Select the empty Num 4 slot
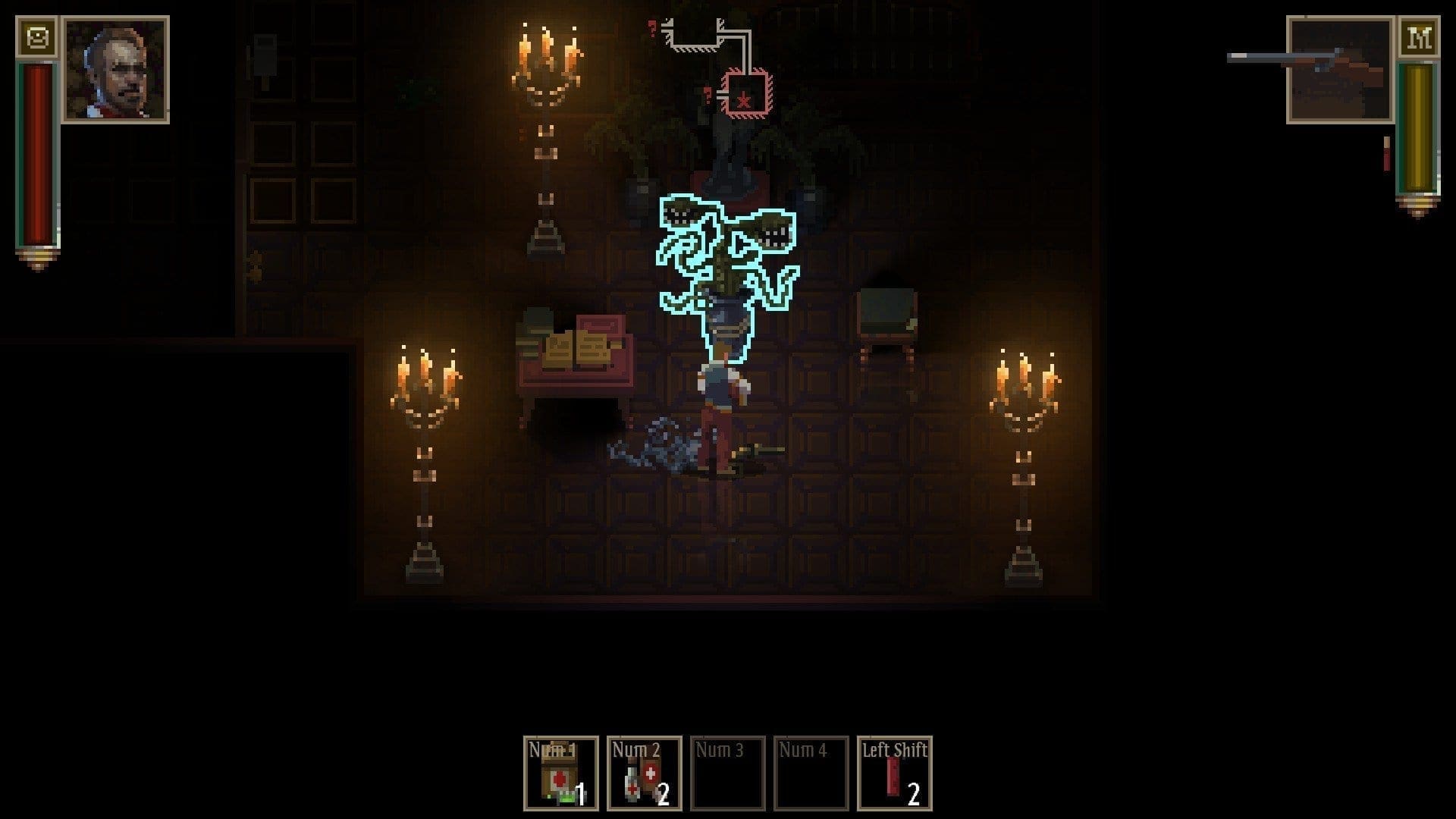The height and width of the screenshot is (819, 1456). click(811, 773)
